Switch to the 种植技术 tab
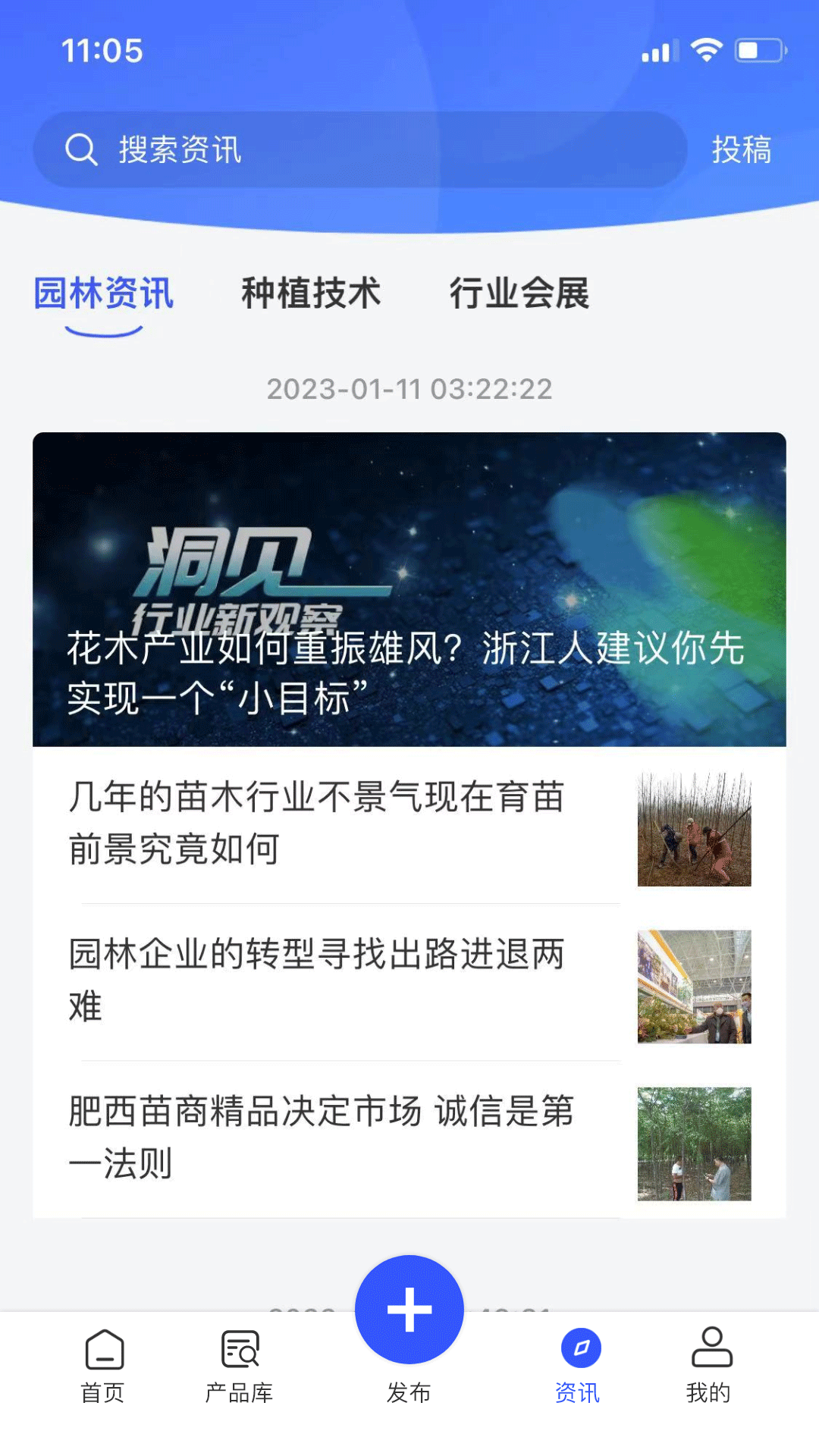819x1456 pixels. tap(311, 293)
